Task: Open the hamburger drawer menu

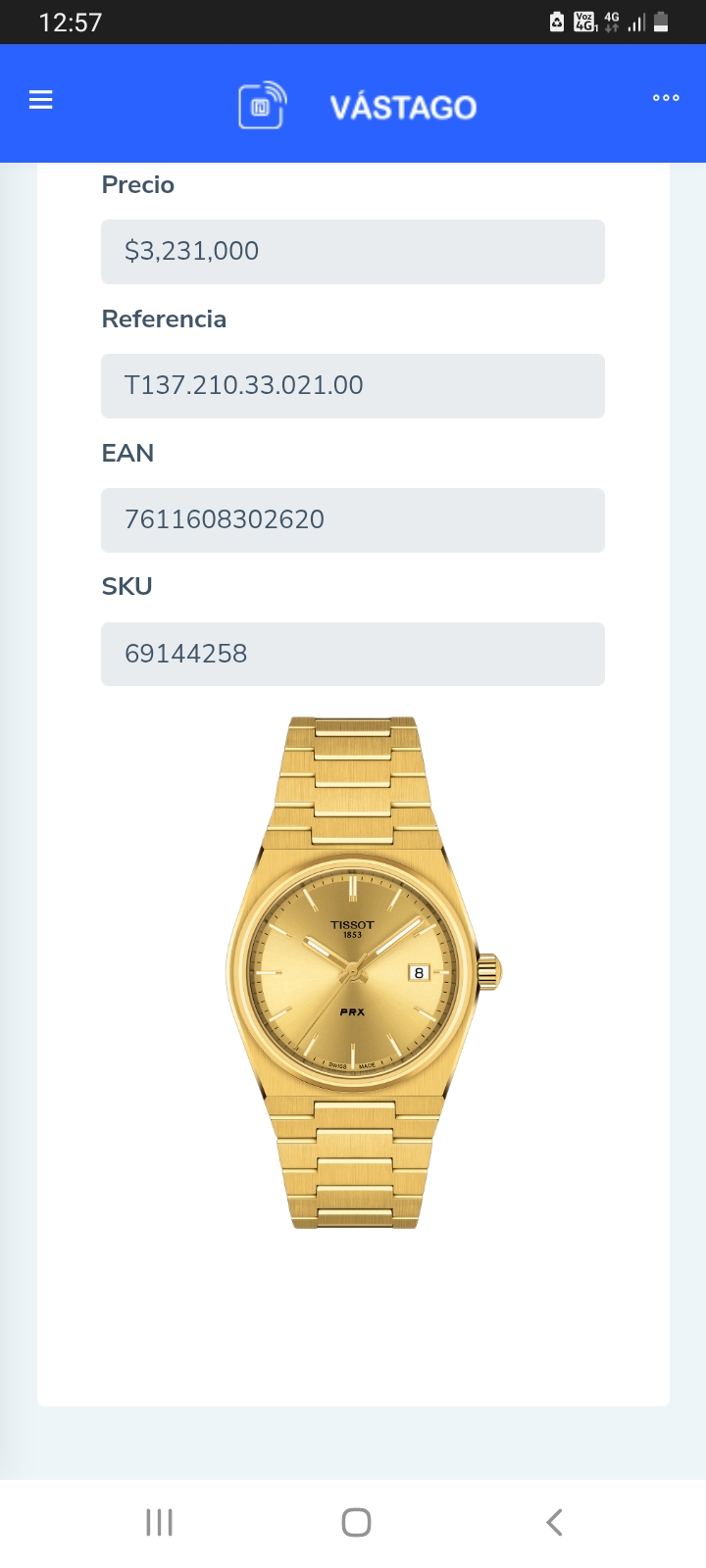Action: (x=40, y=100)
